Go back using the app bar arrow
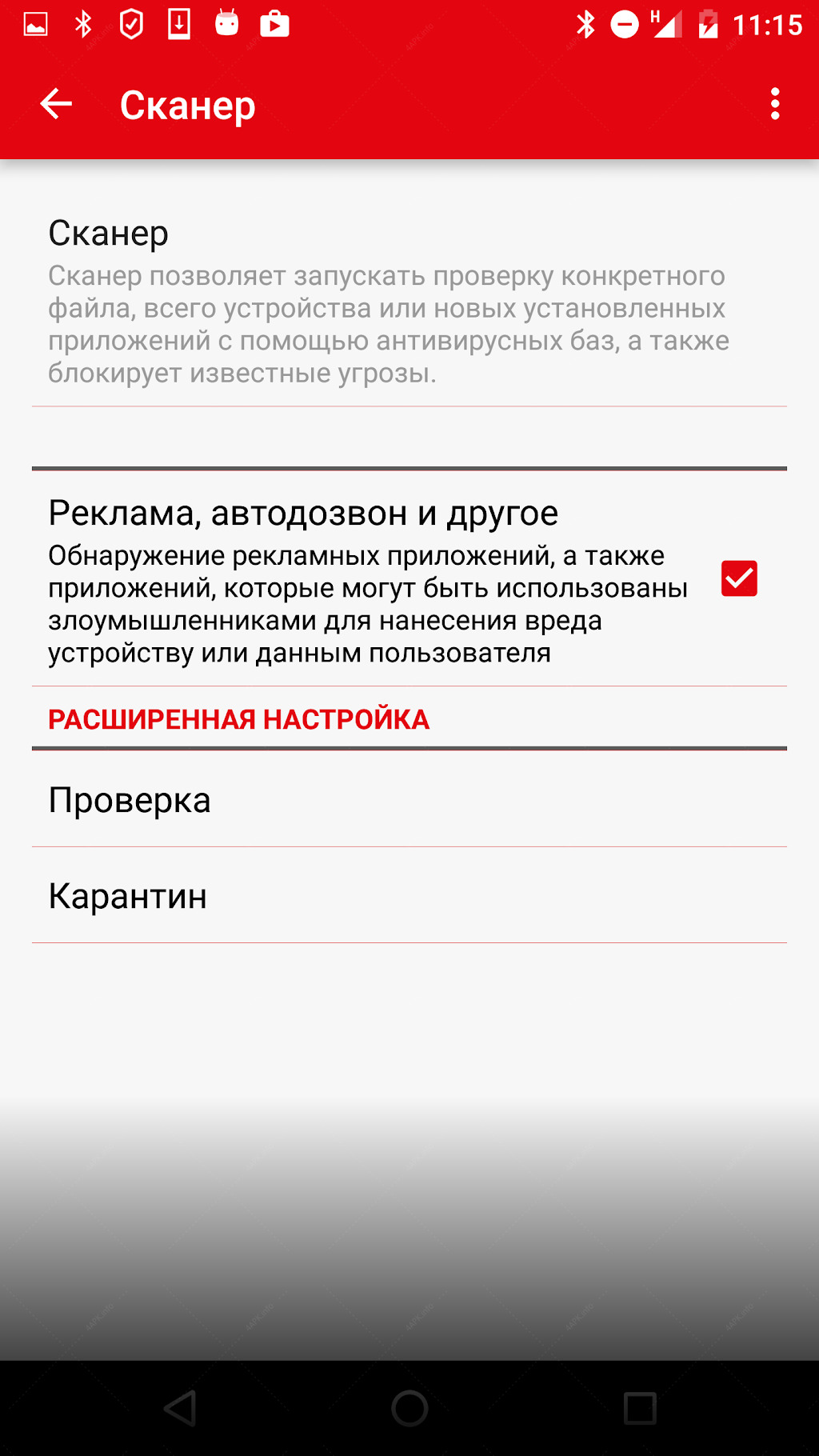The width and height of the screenshot is (819, 1456). point(56,104)
